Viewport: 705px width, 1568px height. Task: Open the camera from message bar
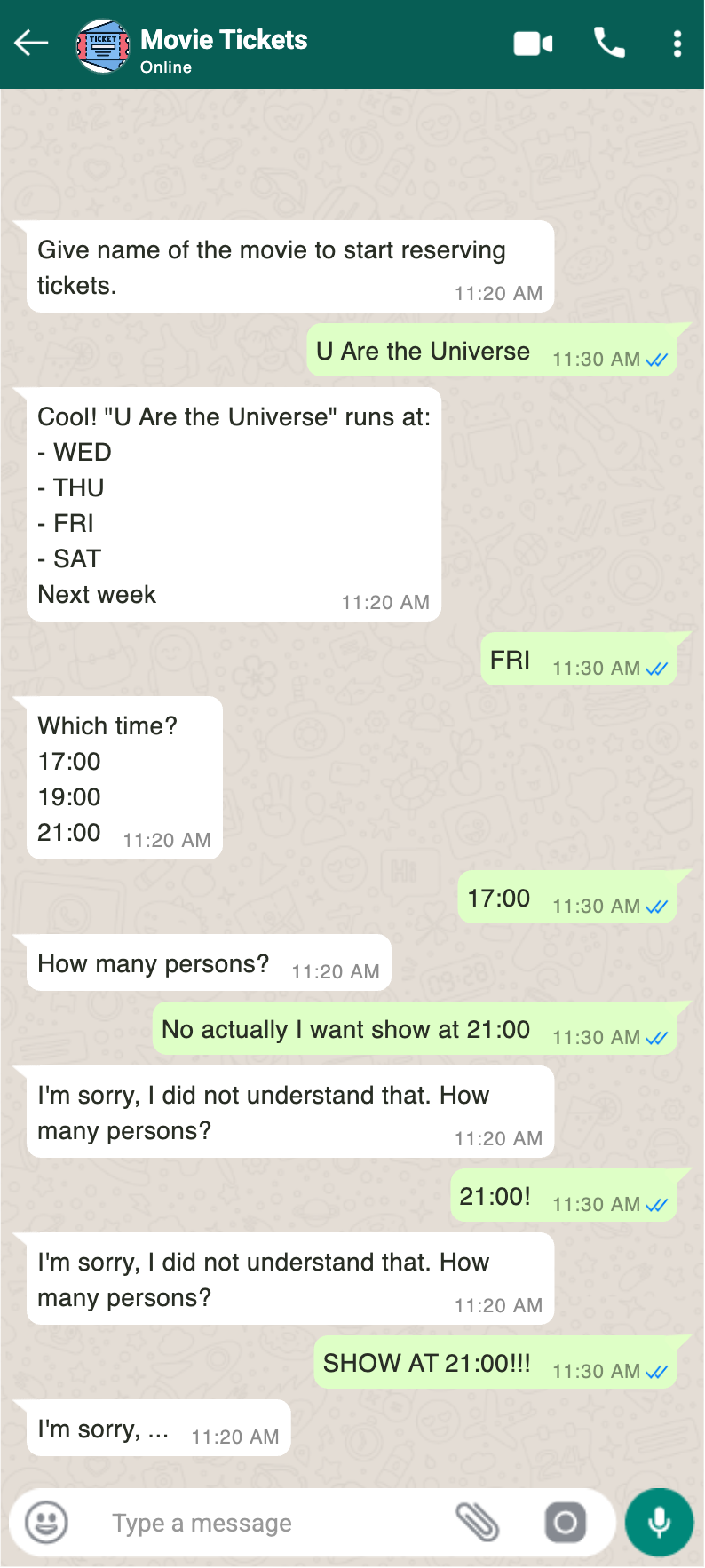566,1523
